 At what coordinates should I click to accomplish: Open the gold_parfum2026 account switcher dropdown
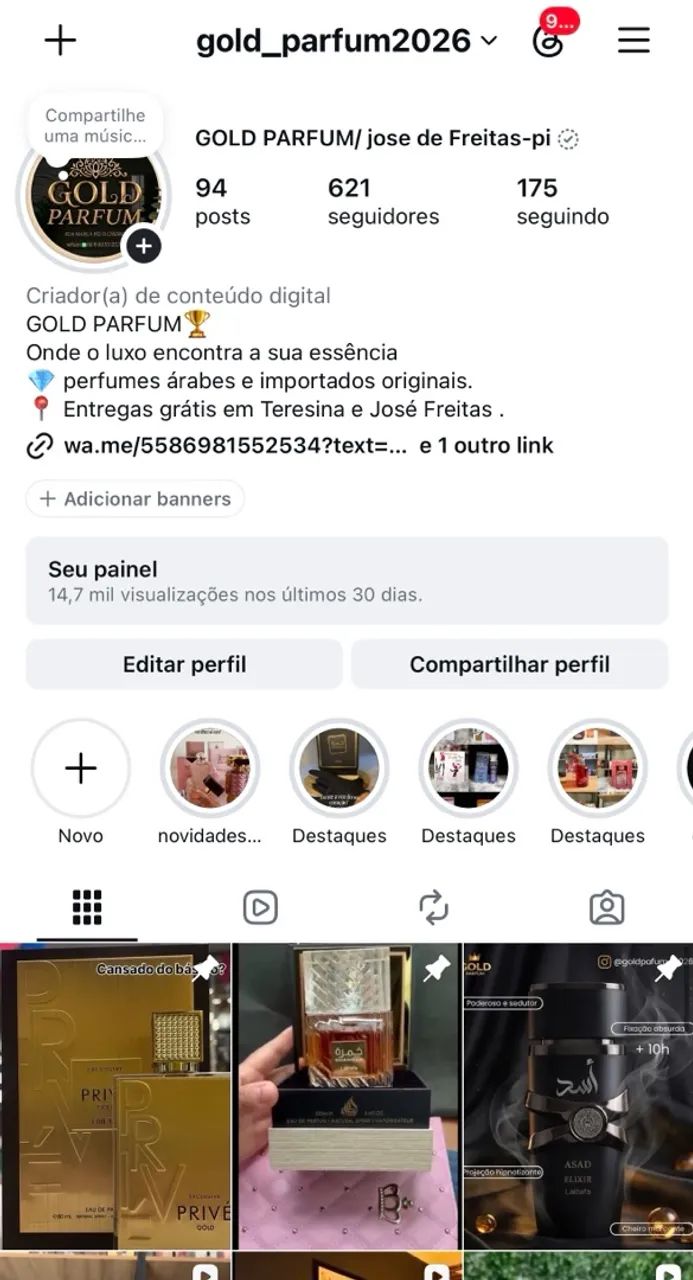point(346,41)
